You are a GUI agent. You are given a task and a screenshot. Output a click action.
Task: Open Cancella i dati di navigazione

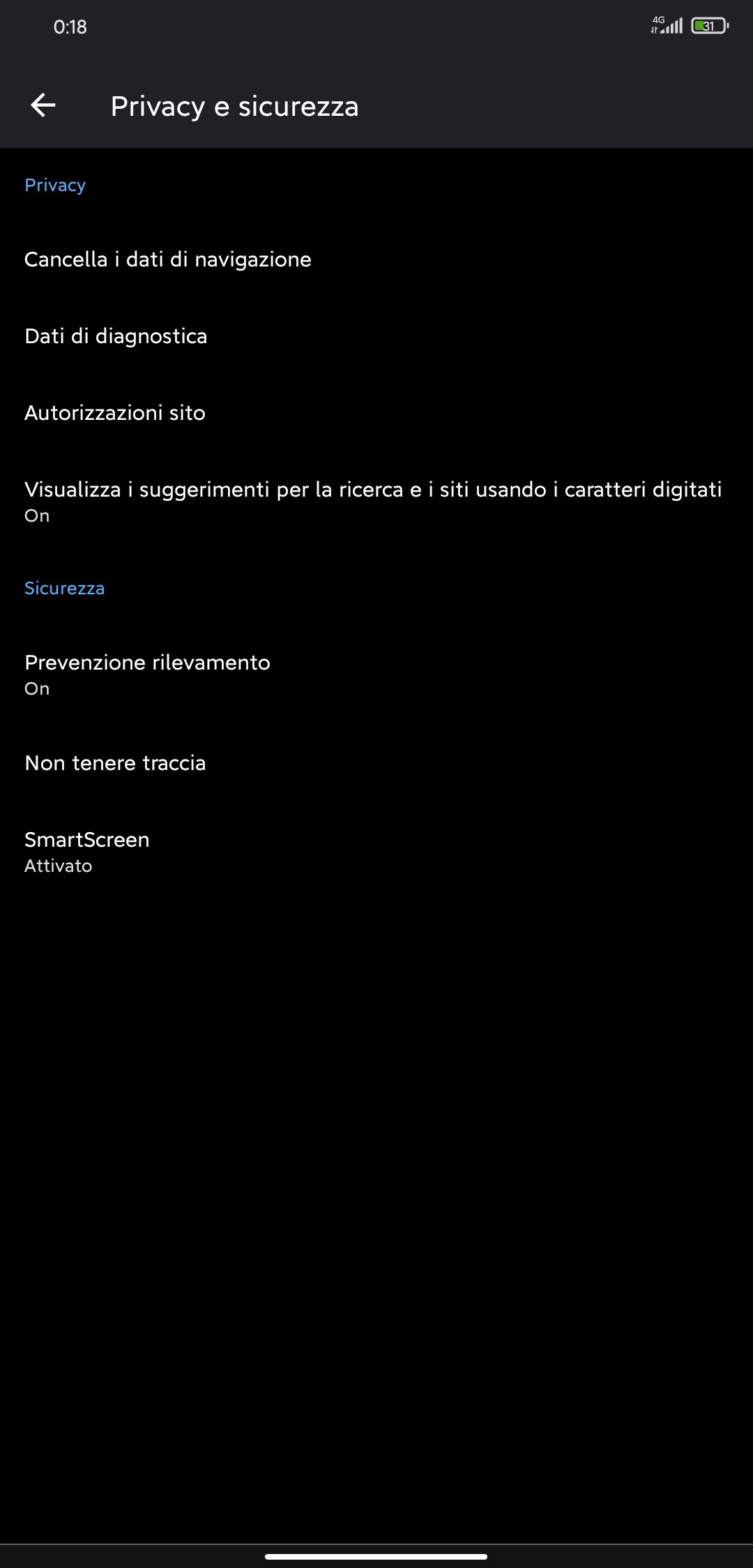[x=376, y=259]
